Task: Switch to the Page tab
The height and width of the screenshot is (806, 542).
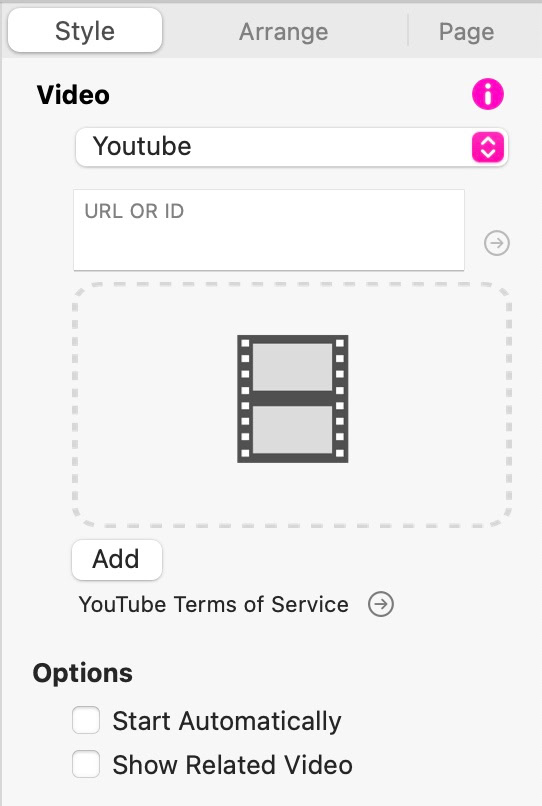Action: [x=466, y=32]
